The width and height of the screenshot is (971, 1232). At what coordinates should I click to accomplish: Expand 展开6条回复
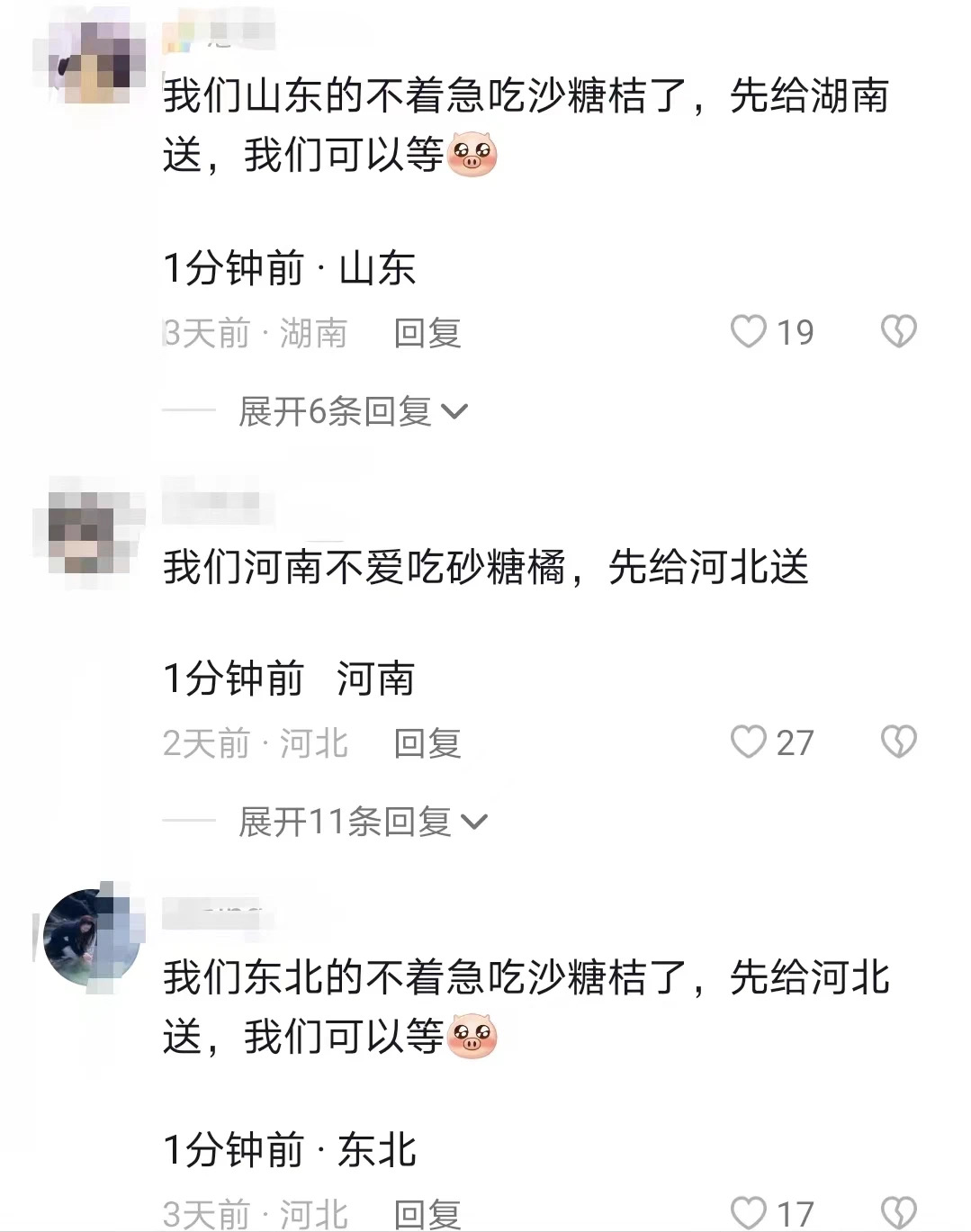click(353, 412)
